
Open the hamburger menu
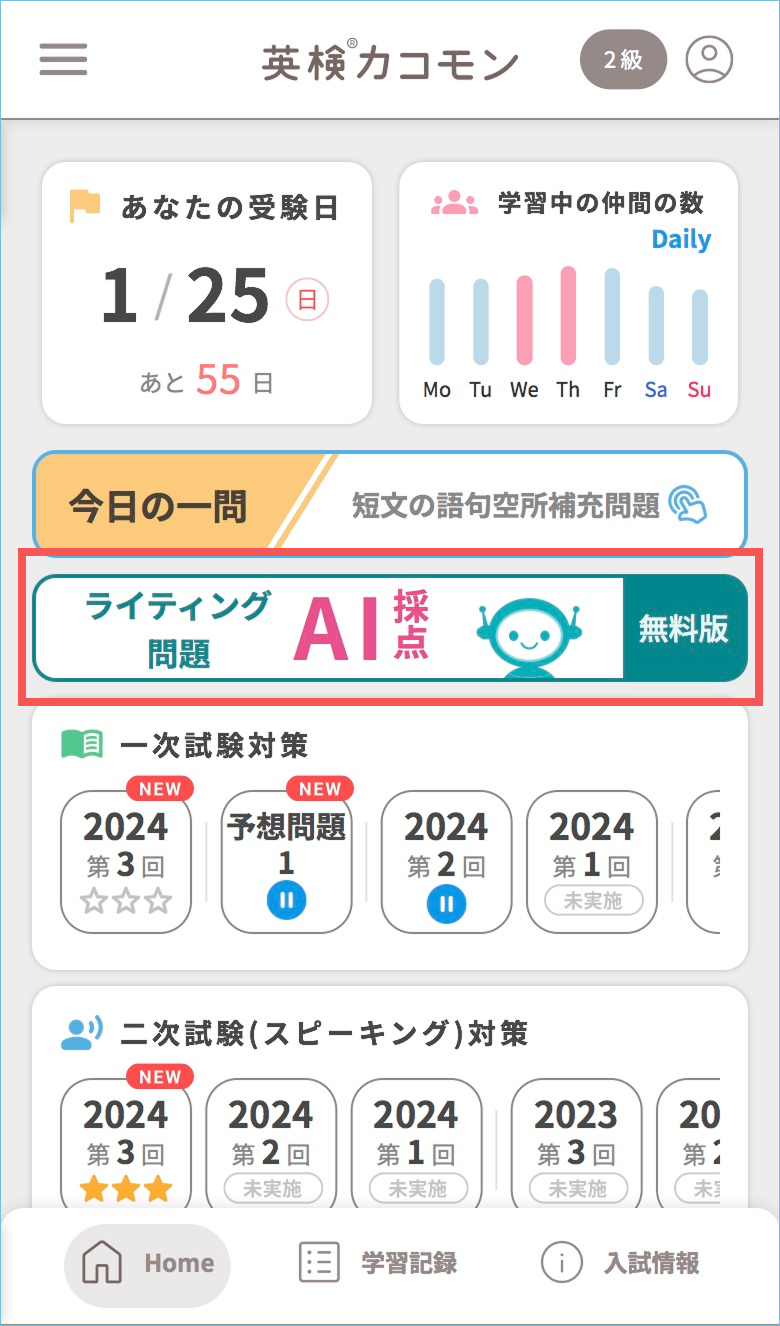point(63,60)
